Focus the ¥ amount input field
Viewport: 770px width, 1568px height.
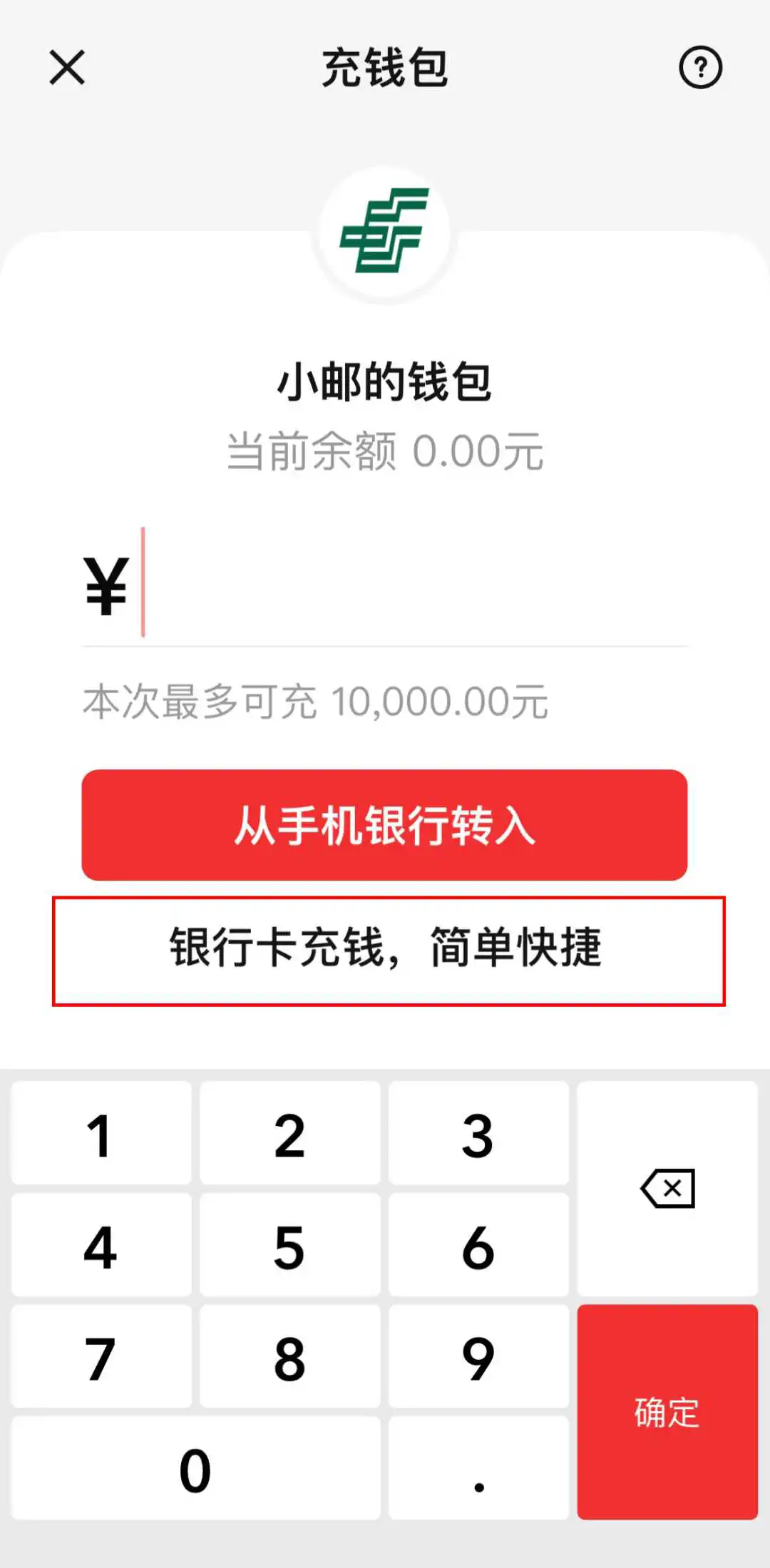pyautogui.click(x=414, y=585)
